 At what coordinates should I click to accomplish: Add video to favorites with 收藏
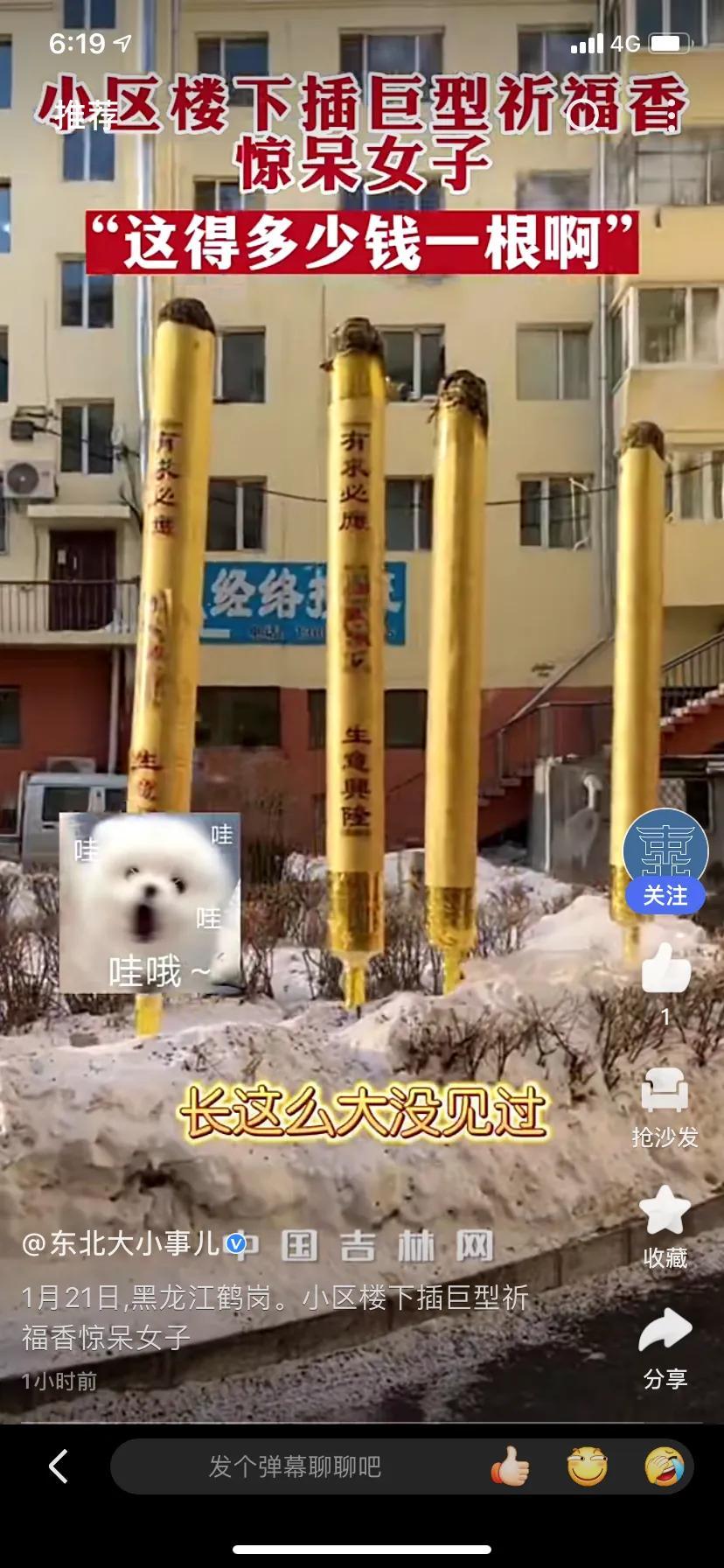665,1213
